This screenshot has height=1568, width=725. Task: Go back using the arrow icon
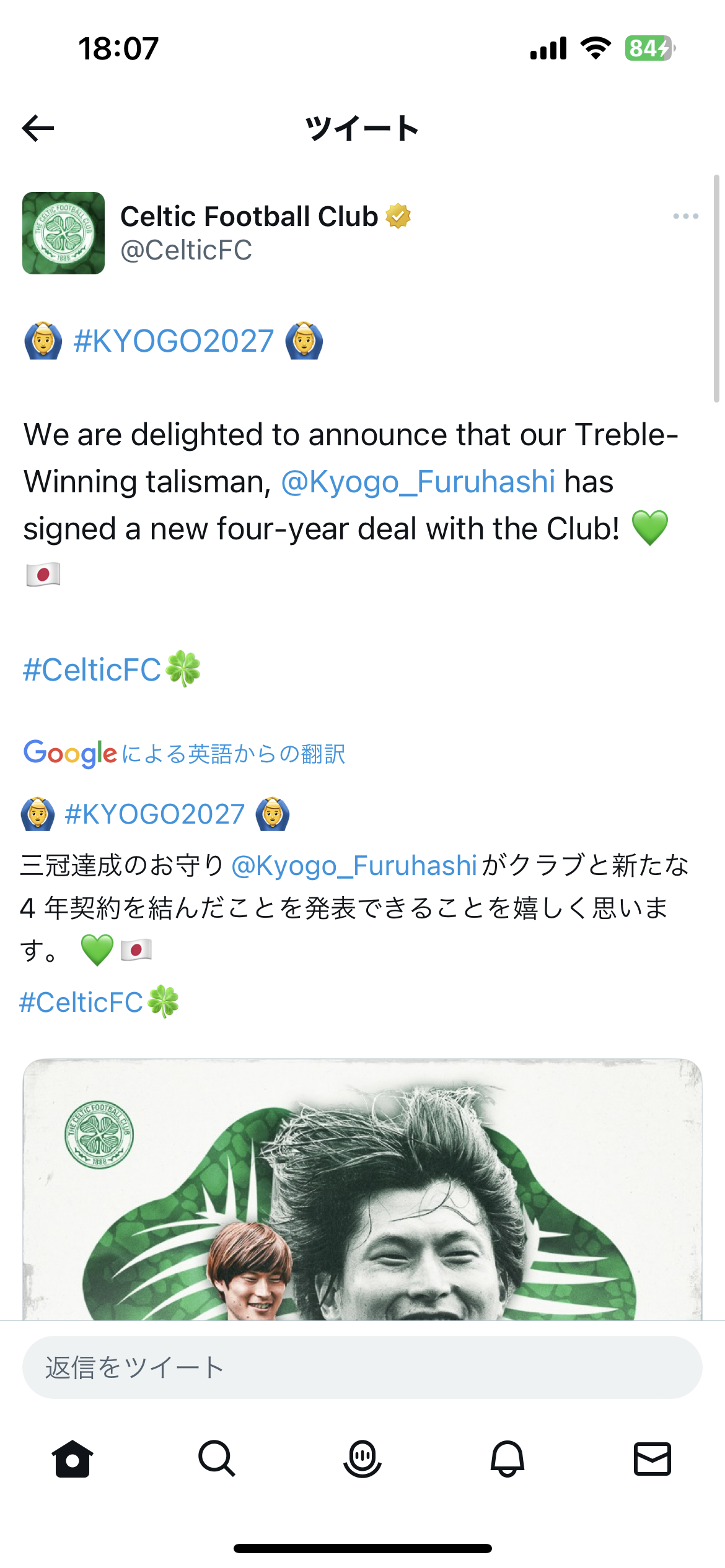tap(38, 128)
